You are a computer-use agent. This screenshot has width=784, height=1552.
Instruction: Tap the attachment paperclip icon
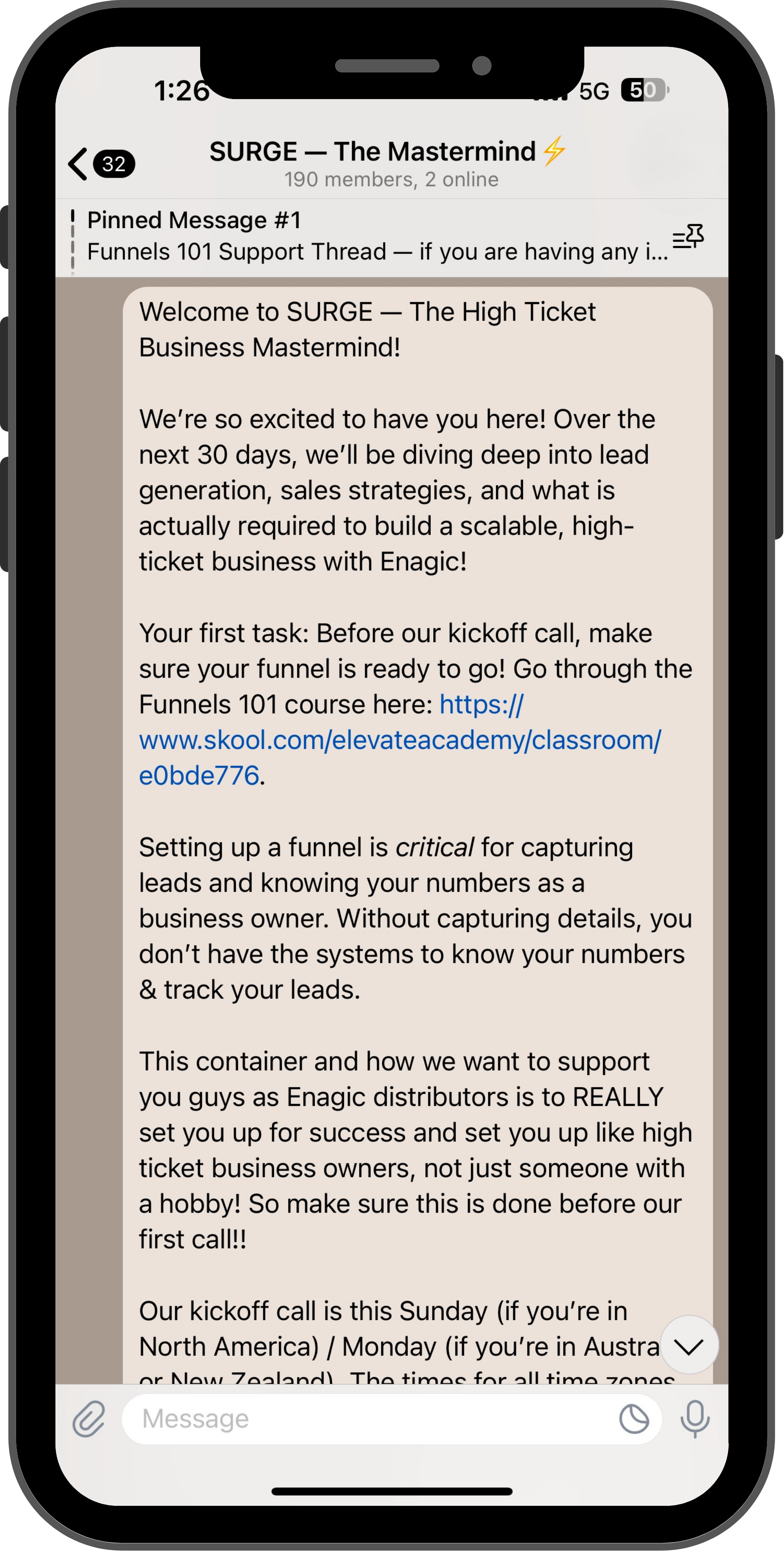(x=89, y=1419)
